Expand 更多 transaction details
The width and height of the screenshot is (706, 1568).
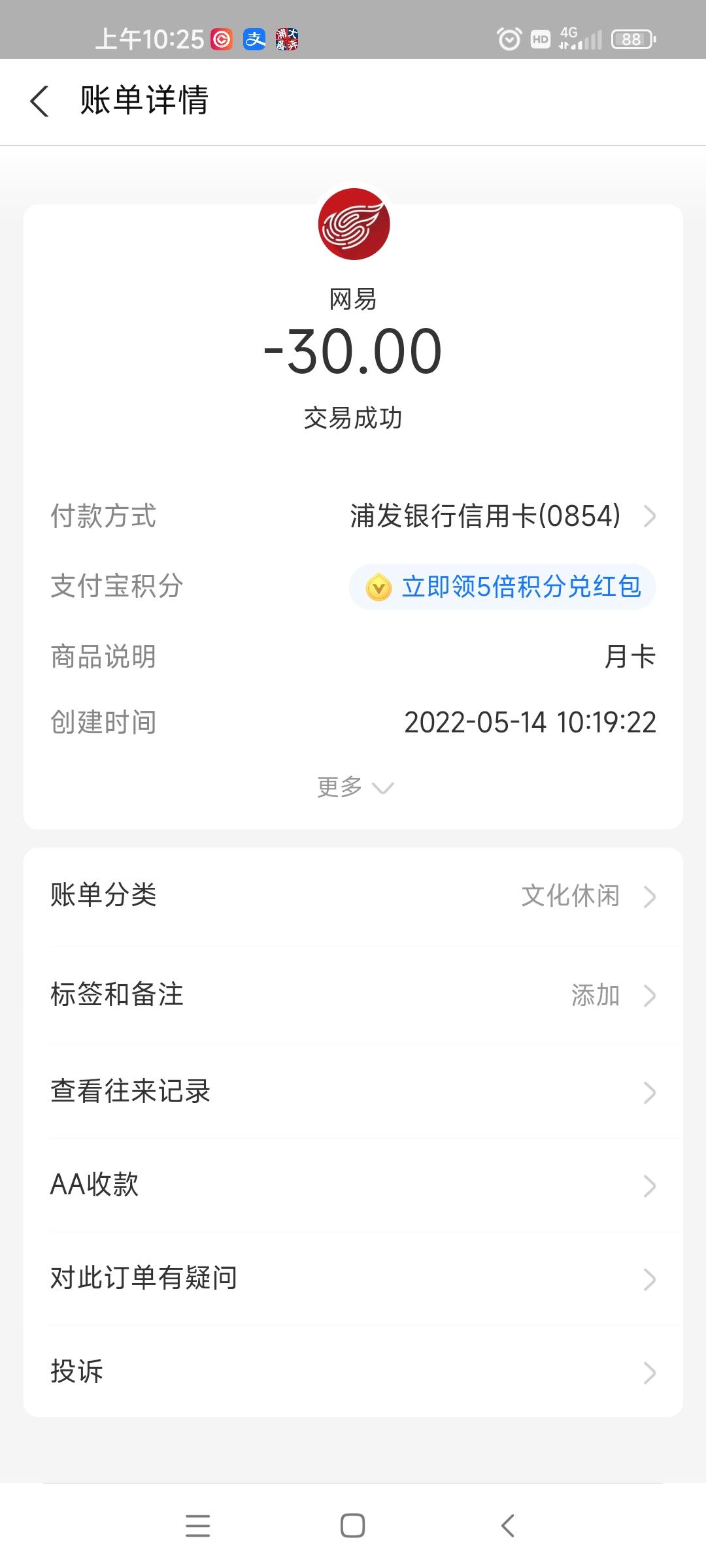coord(354,787)
